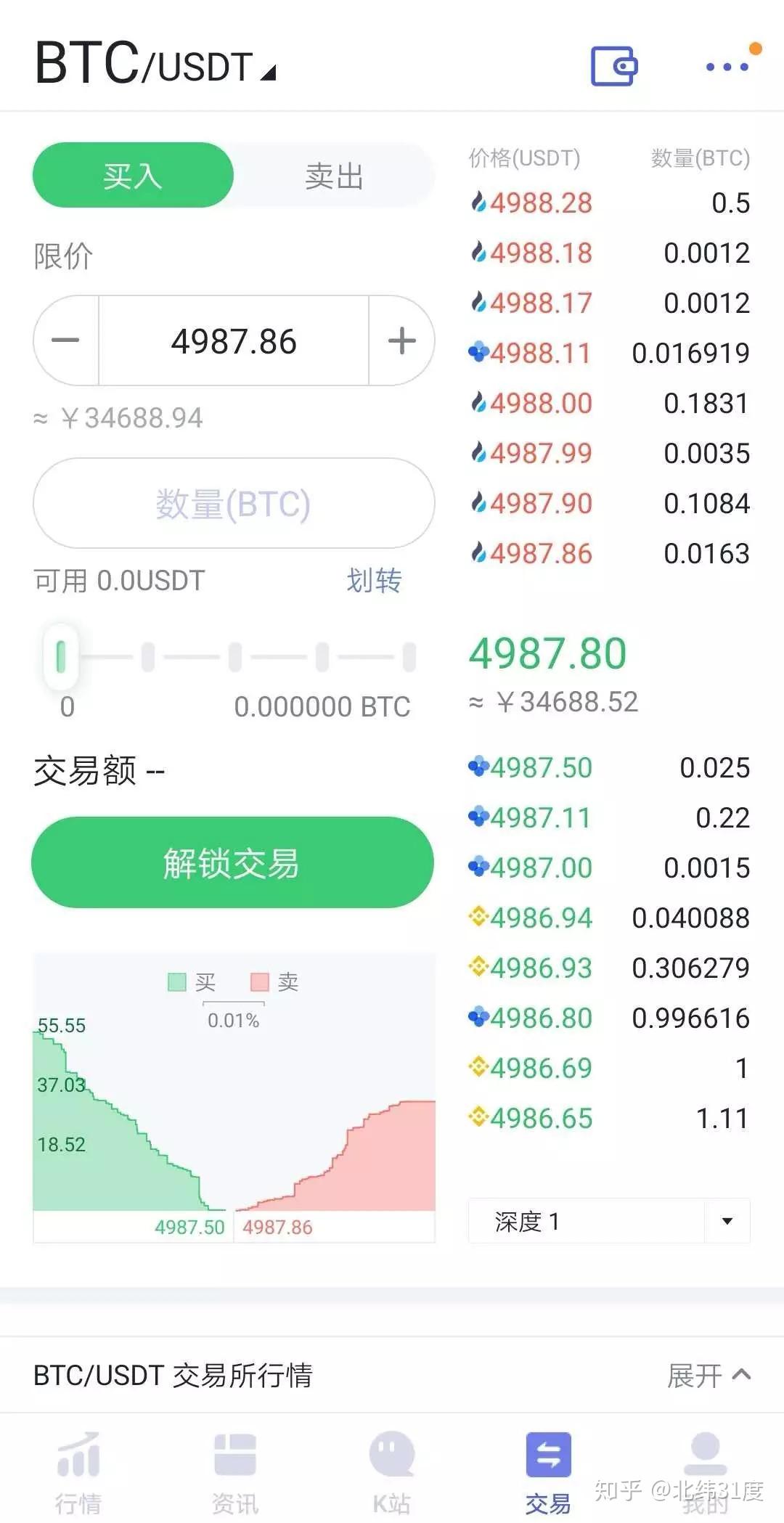Decrease the limit price with the minus stepper
The width and height of the screenshot is (784, 1523).
click(65, 340)
